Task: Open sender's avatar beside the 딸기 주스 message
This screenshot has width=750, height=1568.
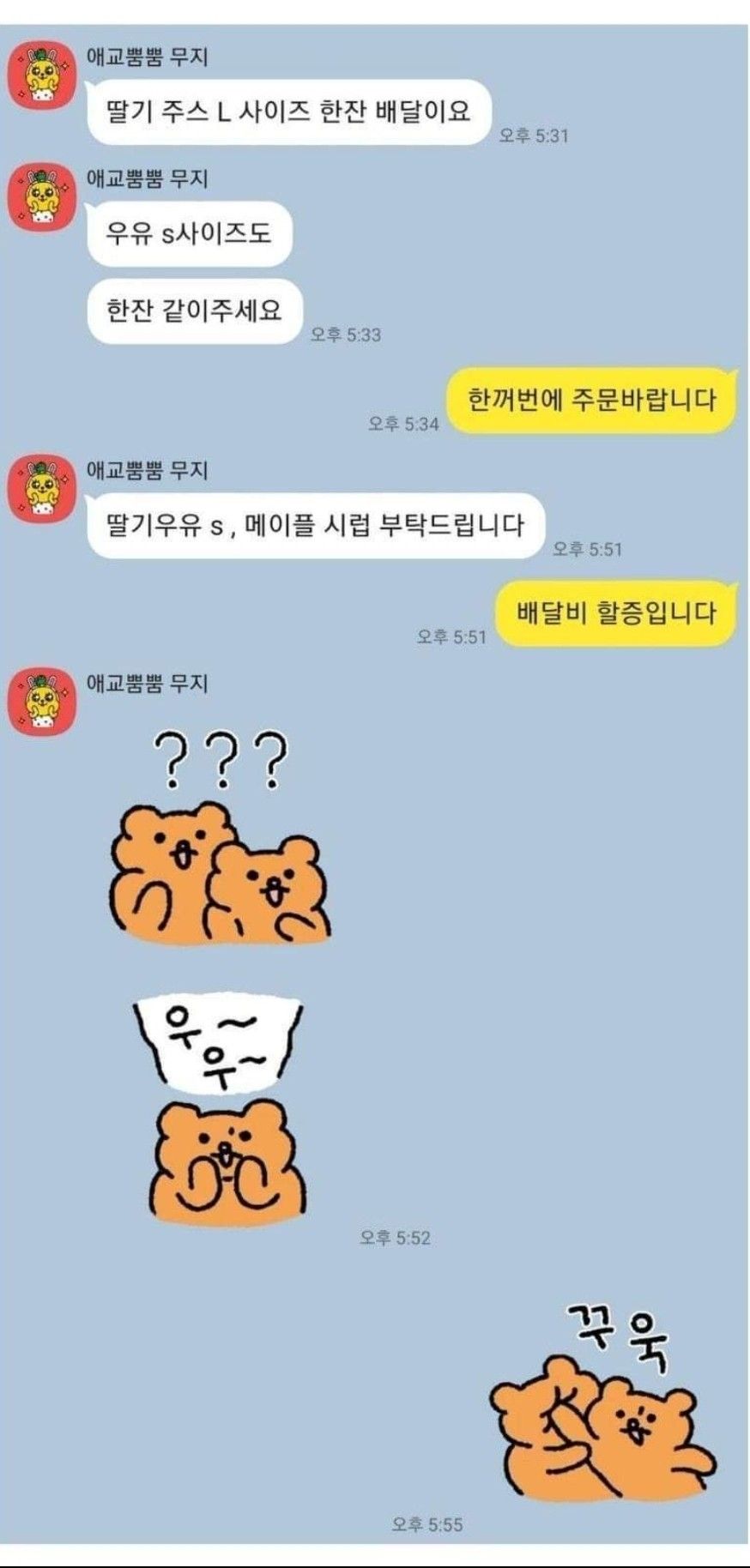Action: (42, 75)
